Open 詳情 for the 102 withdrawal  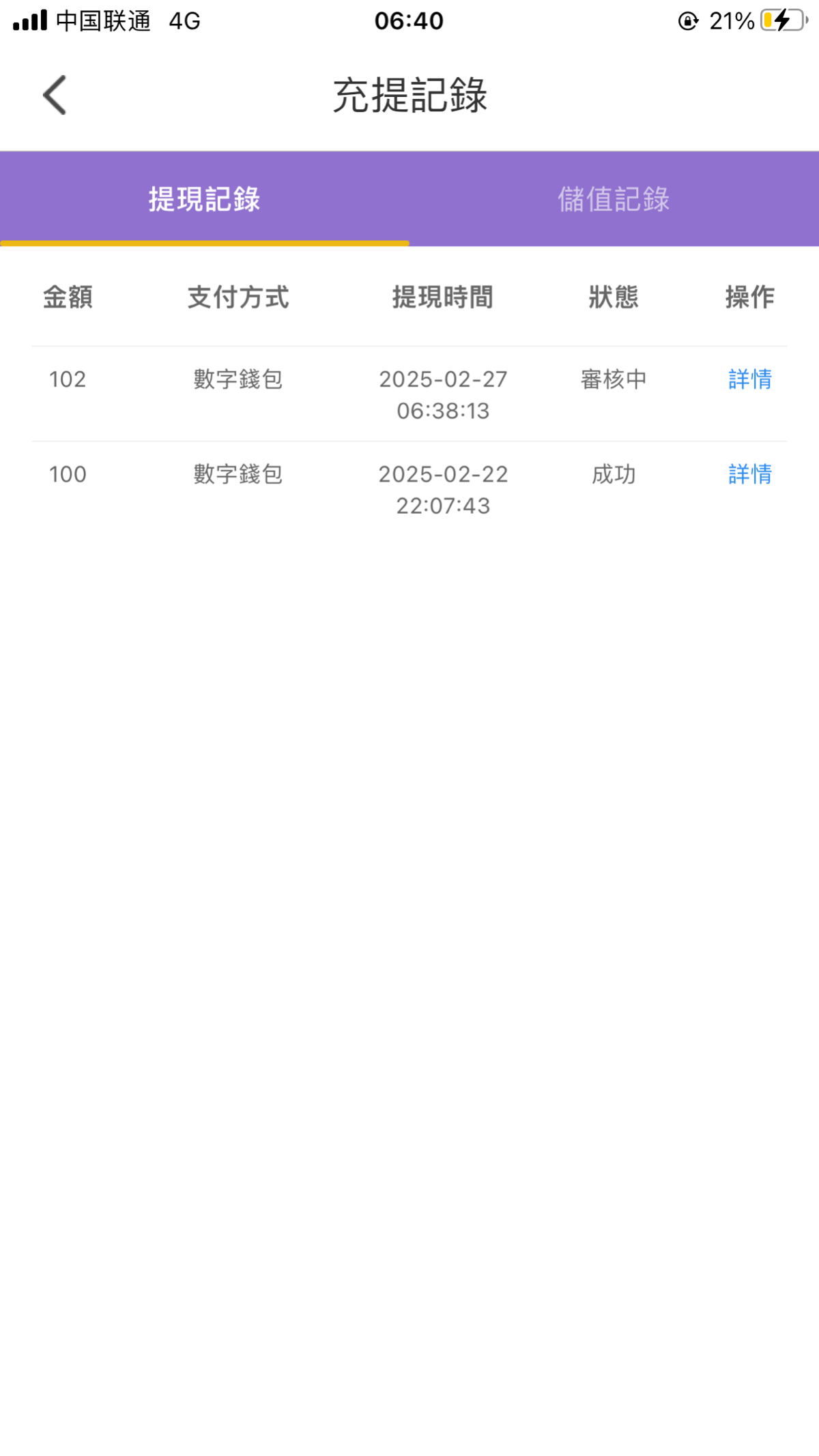[x=750, y=379]
